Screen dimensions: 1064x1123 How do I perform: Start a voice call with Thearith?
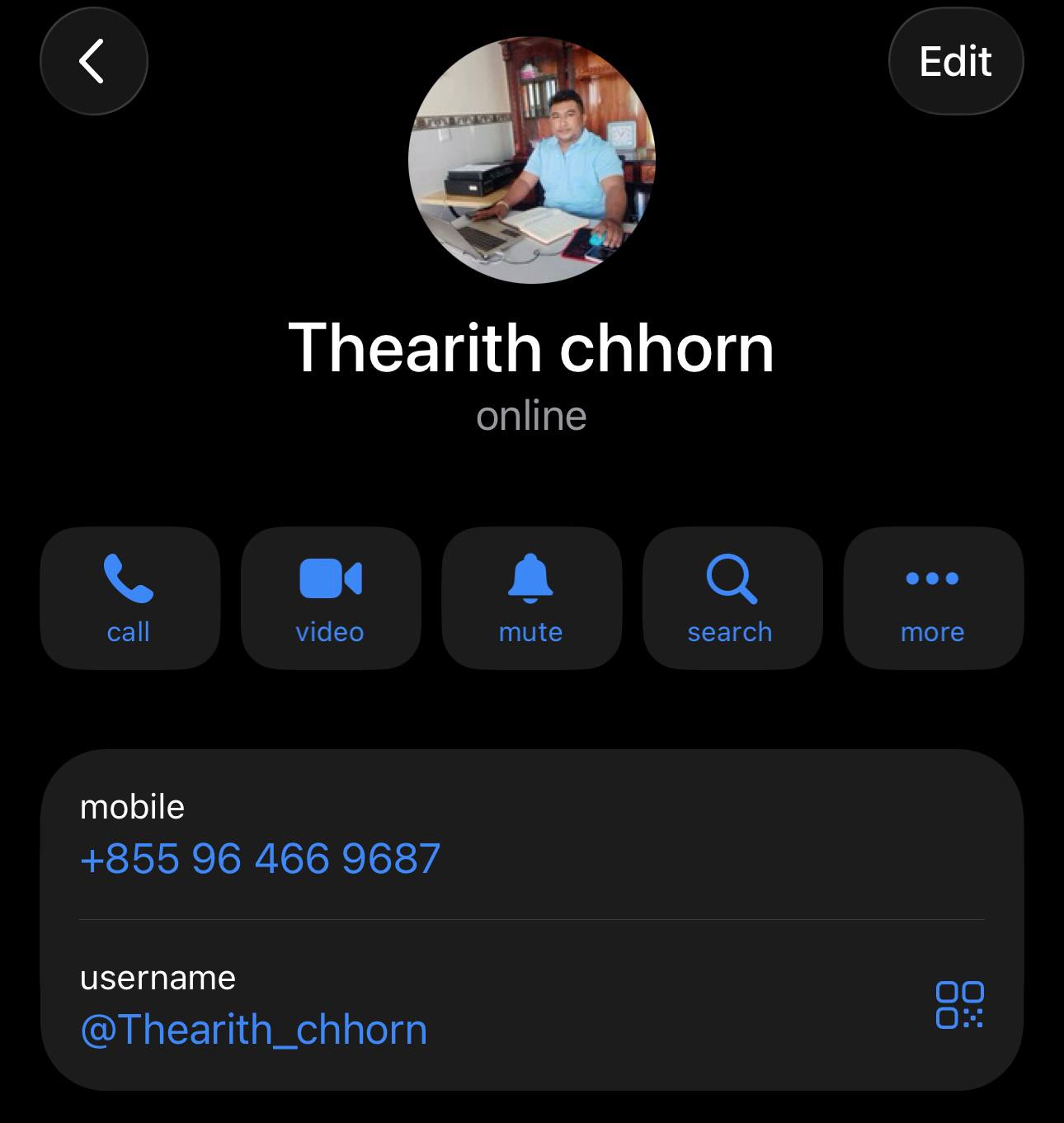click(129, 598)
